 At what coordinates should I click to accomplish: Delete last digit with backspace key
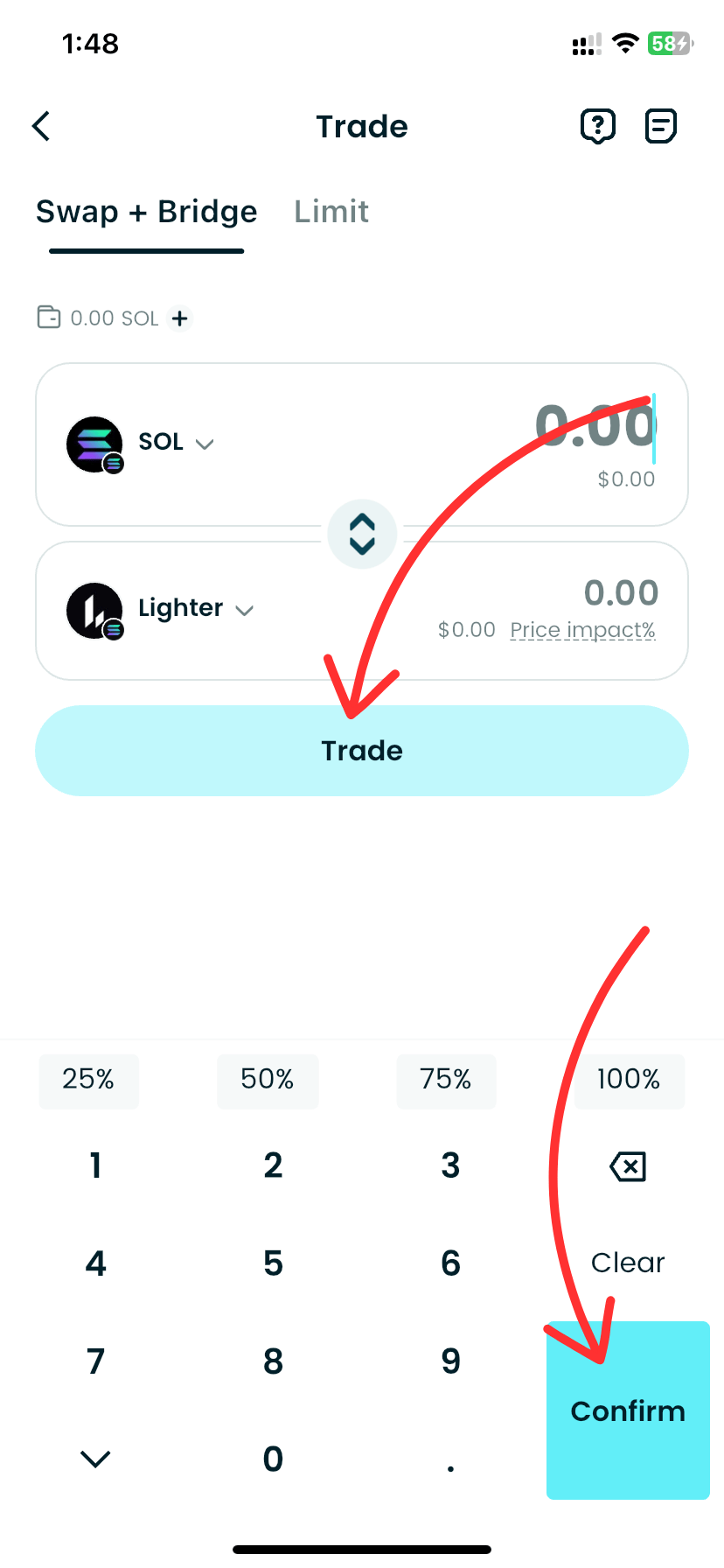click(x=628, y=1166)
